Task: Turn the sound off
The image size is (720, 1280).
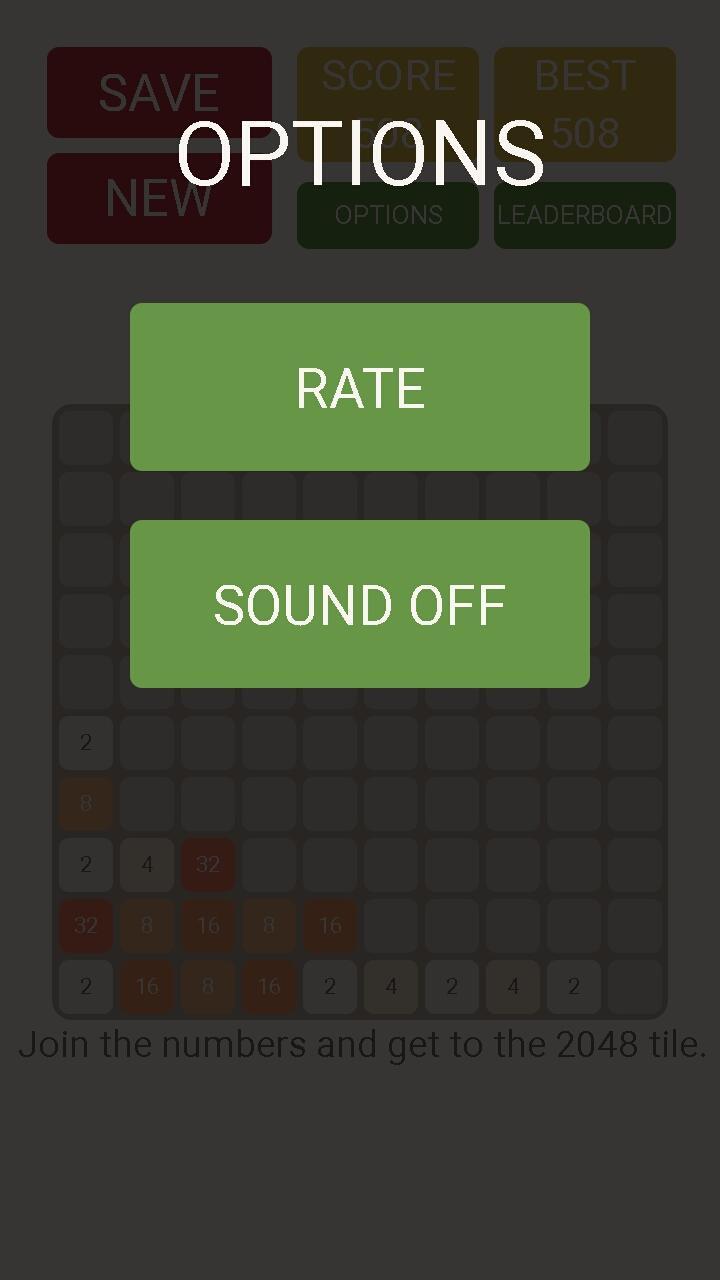Action: coord(360,604)
